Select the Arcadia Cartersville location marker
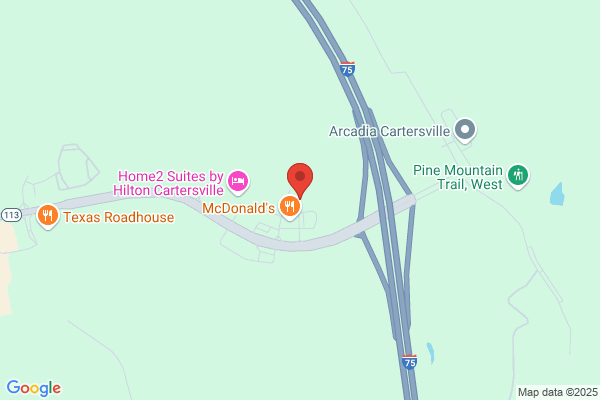The image size is (600, 400). [x=465, y=130]
